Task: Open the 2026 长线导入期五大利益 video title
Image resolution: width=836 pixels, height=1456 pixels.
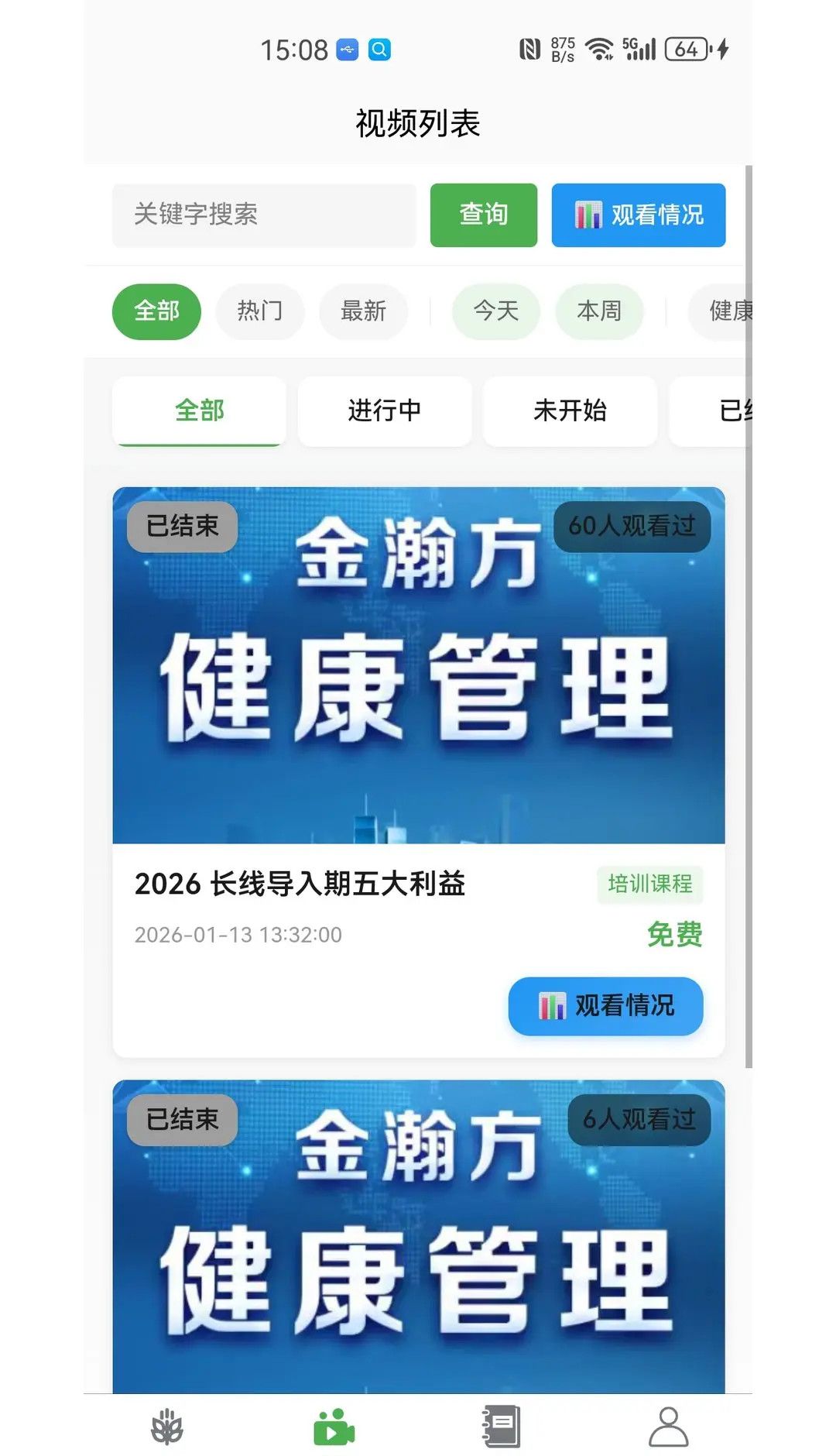Action: [x=300, y=884]
